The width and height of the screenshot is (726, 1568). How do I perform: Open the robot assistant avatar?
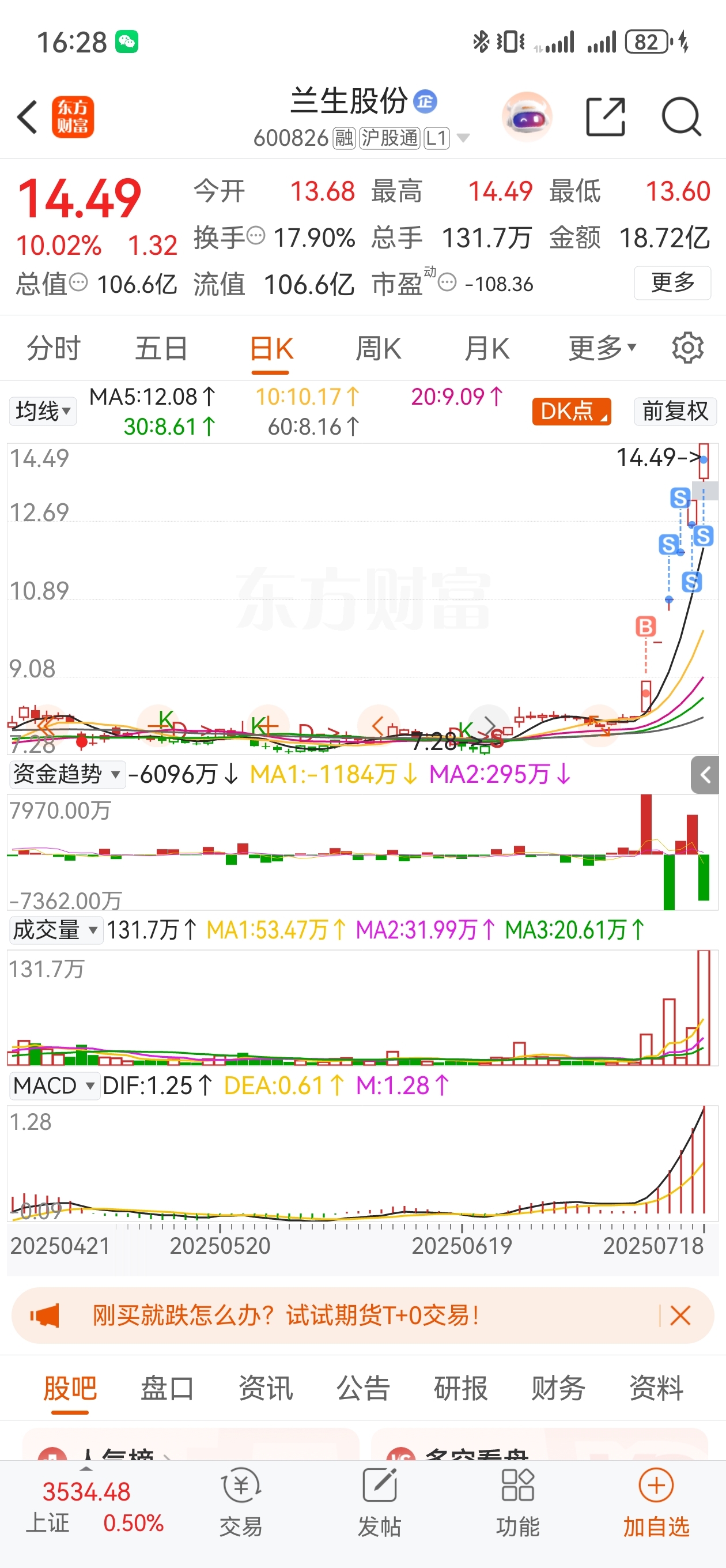click(x=527, y=116)
